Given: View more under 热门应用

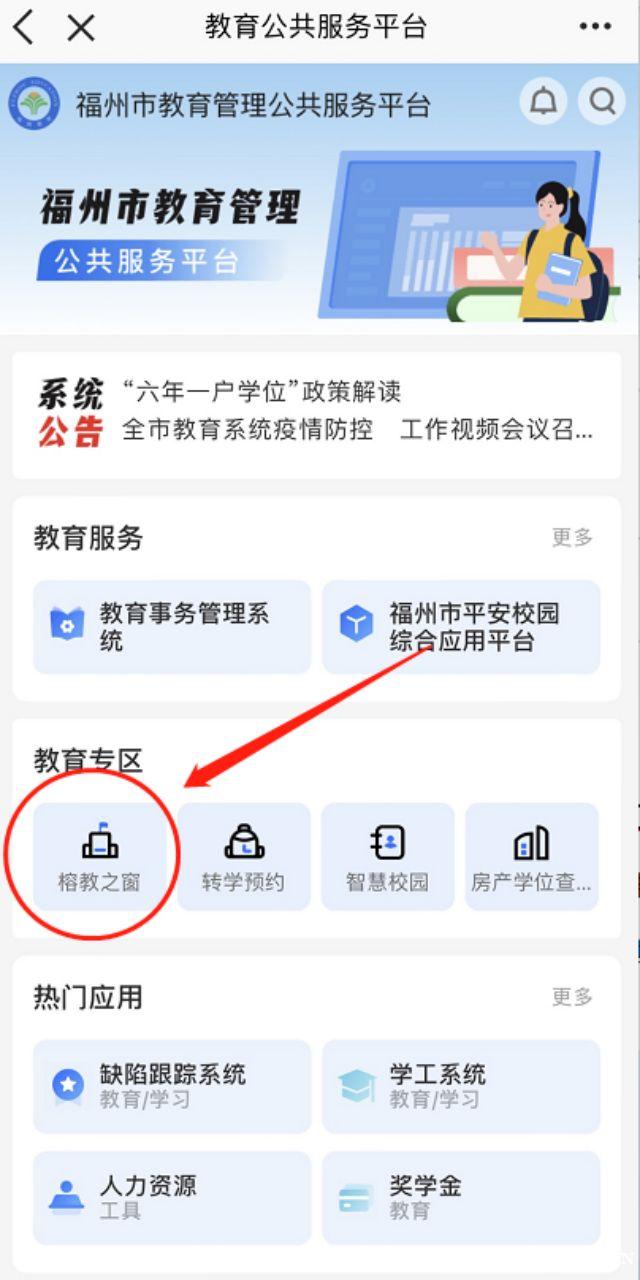Looking at the screenshot, I should pyautogui.click(x=572, y=997).
